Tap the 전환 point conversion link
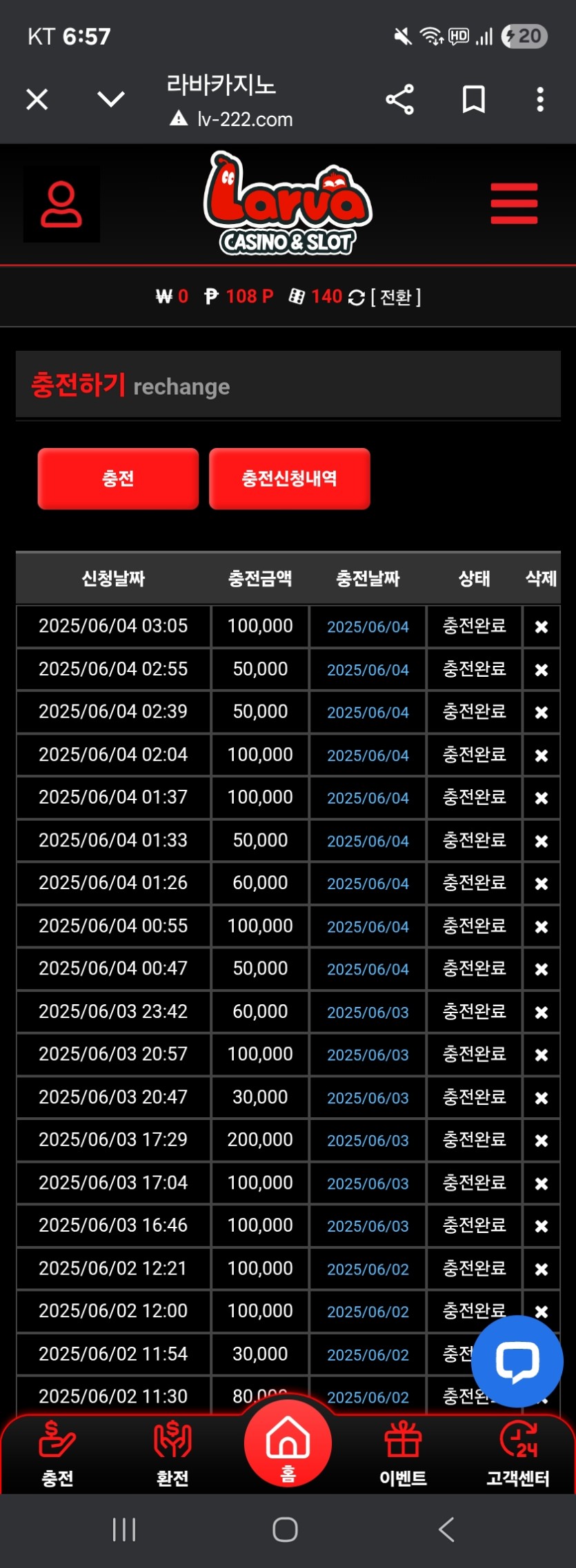Image resolution: width=576 pixels, height=1568 pixels. pyautogui.click(x=395, y=297)
